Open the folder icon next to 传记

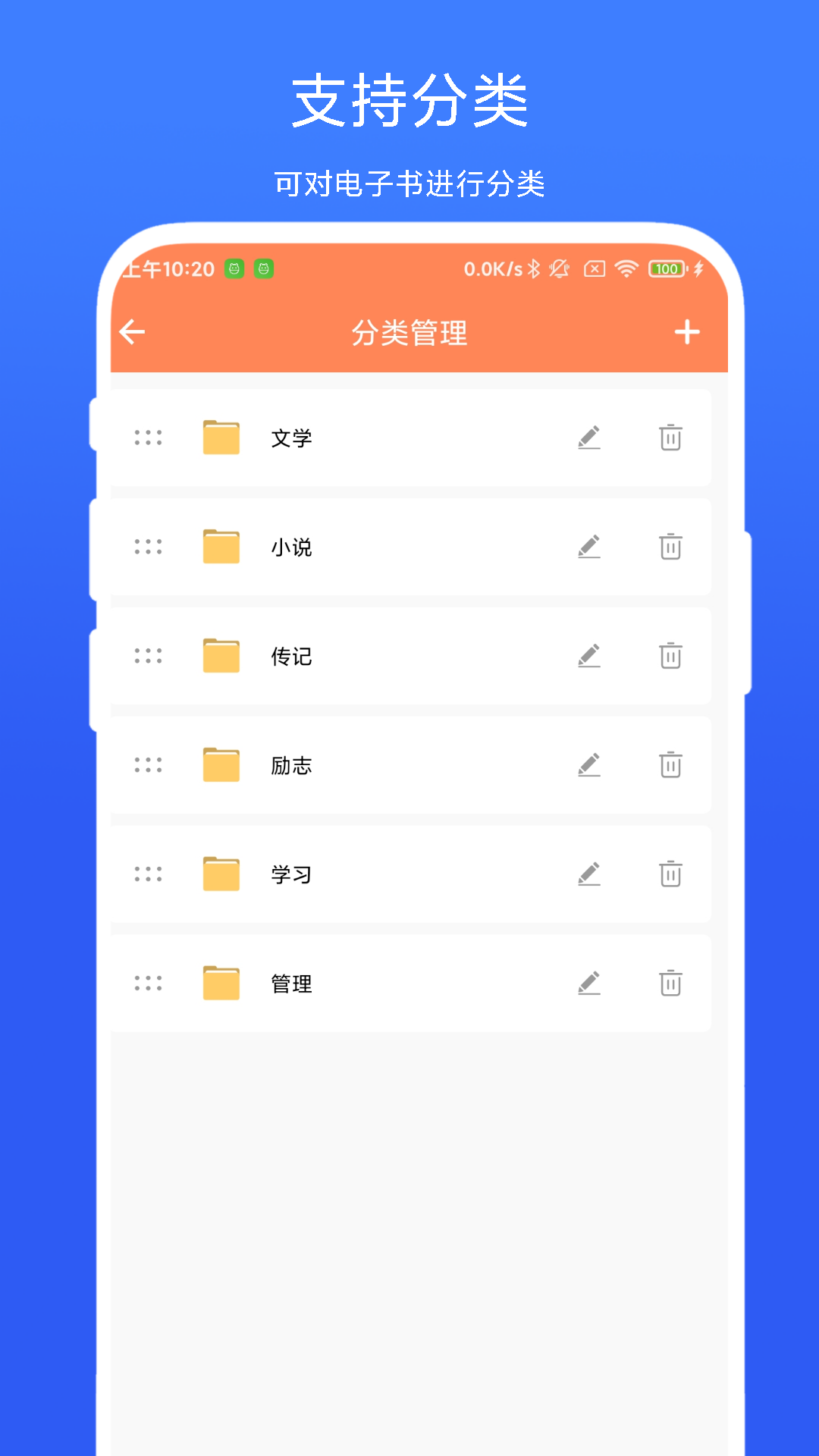coord(221,657)
